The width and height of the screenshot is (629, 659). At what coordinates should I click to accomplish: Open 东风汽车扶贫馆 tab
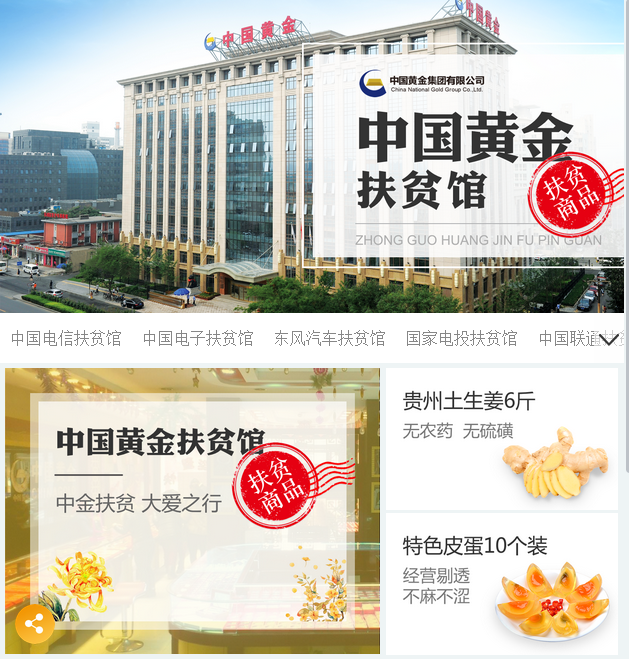click(329, 338)
